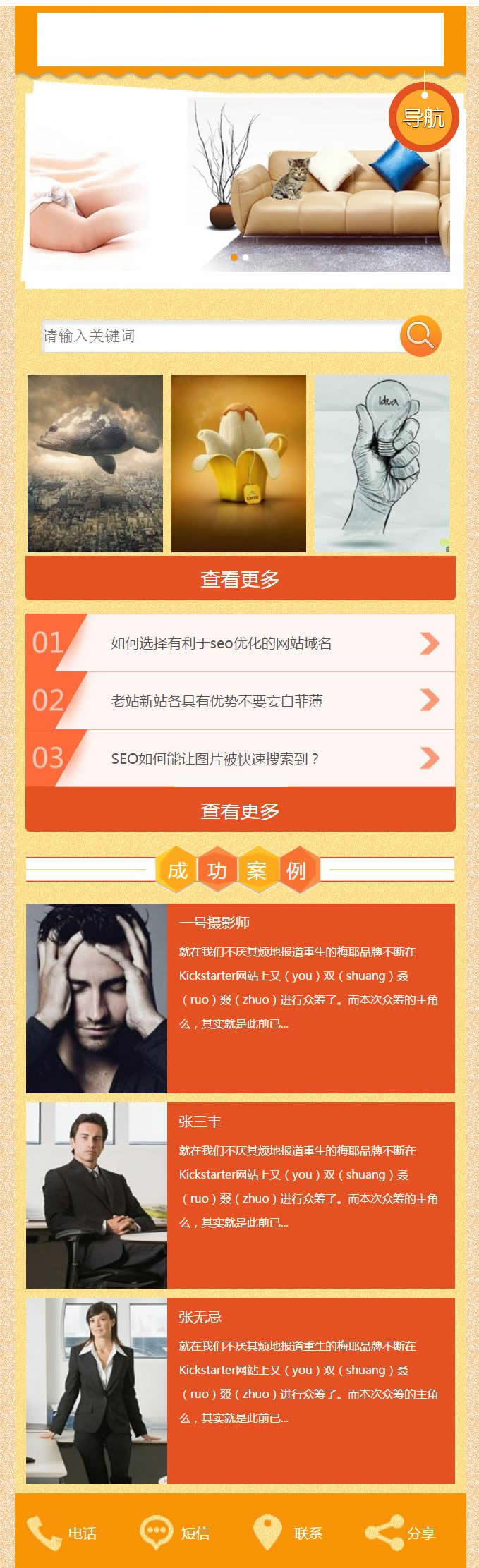
Task: Open 联系 in the bottom bar
Action: coord(288,1533)
